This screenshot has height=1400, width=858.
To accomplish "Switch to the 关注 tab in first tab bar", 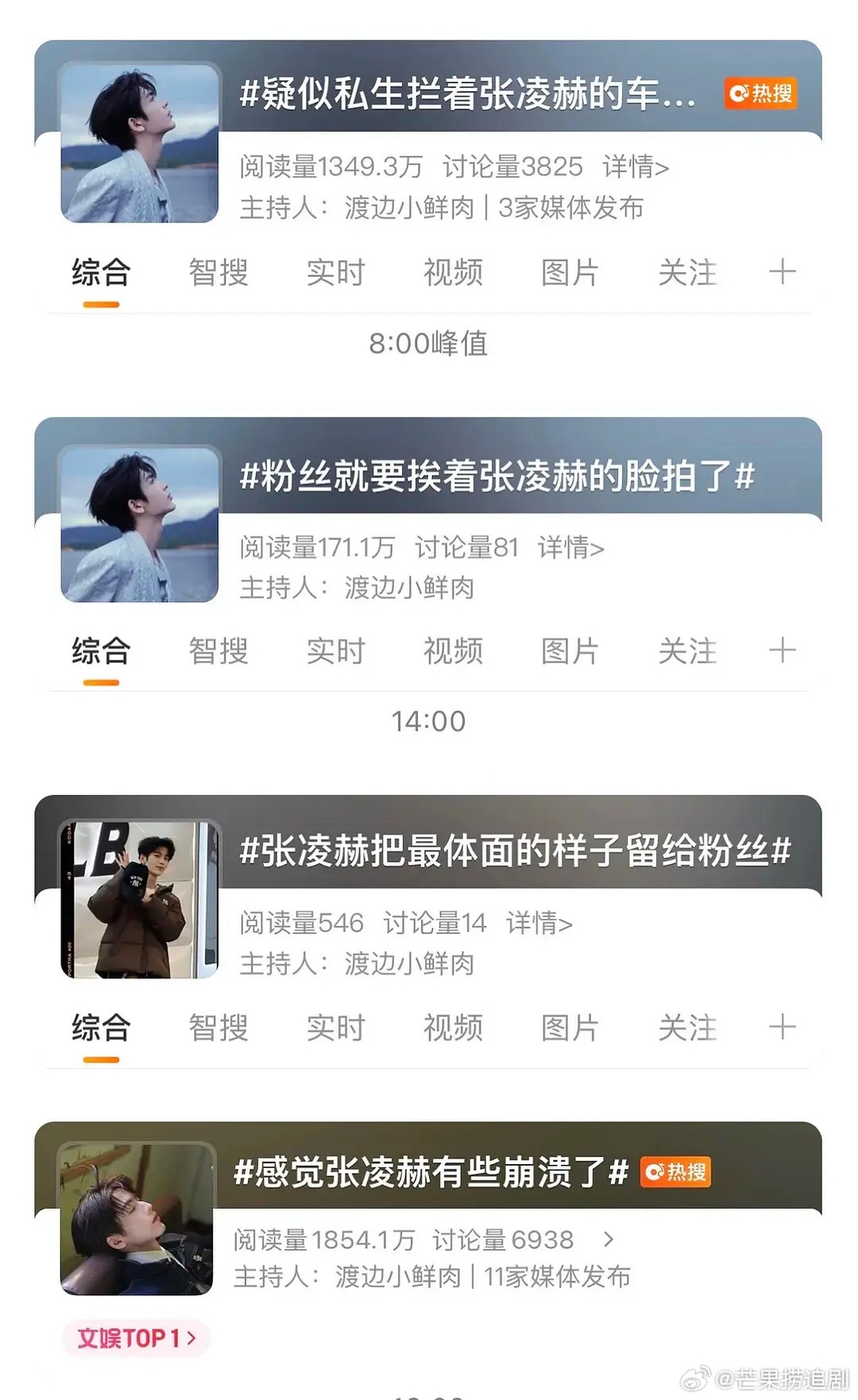I will [x=687, y=272].
